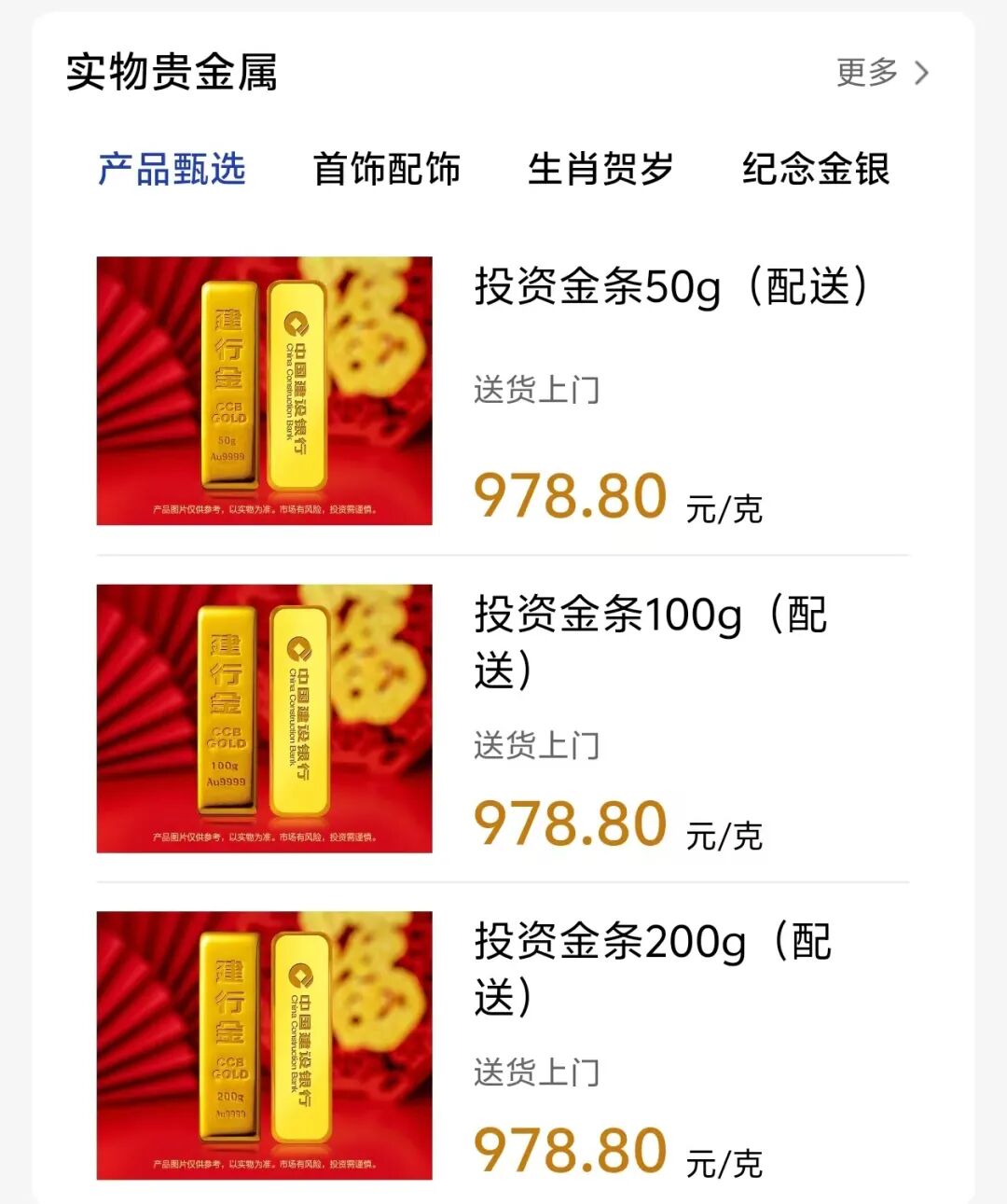
Task: Tap the 978.80 price of the 50g bar
Action: [569, 496]
